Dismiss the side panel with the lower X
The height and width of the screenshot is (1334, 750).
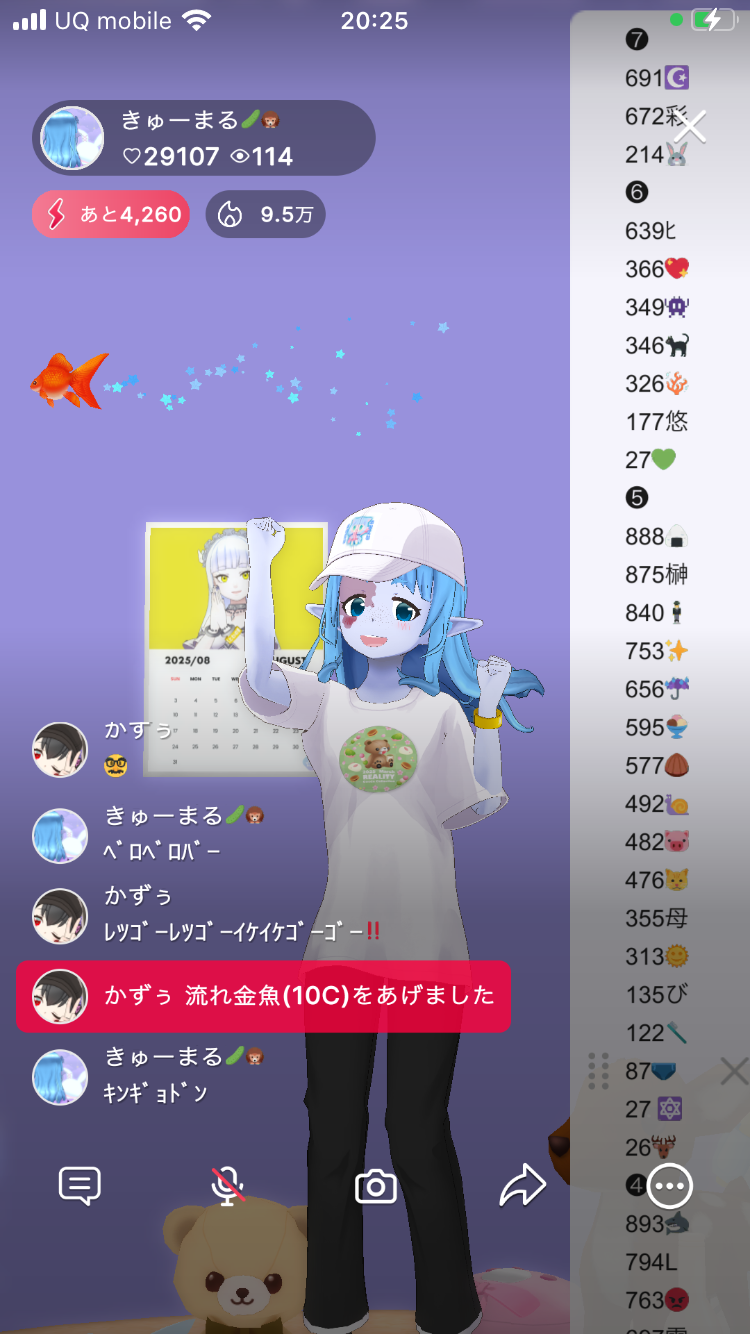734,1071
